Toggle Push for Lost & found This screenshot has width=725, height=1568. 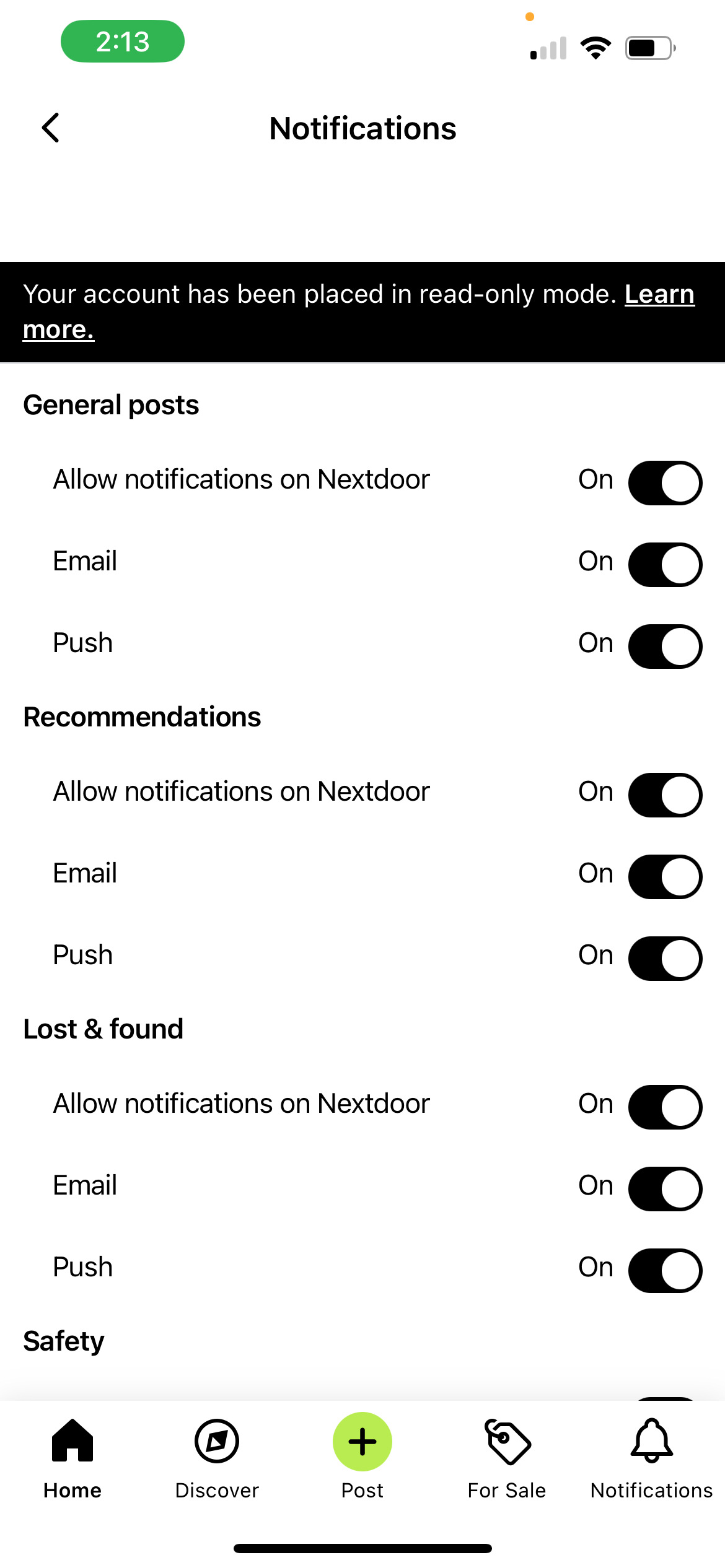click(x=665, y=1270)
